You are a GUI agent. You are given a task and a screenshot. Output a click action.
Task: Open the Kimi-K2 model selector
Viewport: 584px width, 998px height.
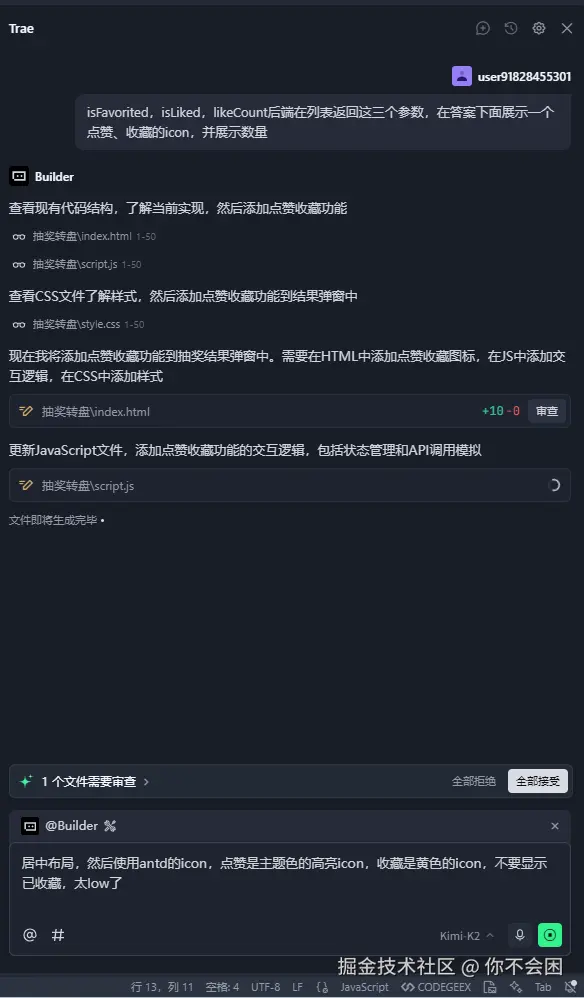click(467, 936)
